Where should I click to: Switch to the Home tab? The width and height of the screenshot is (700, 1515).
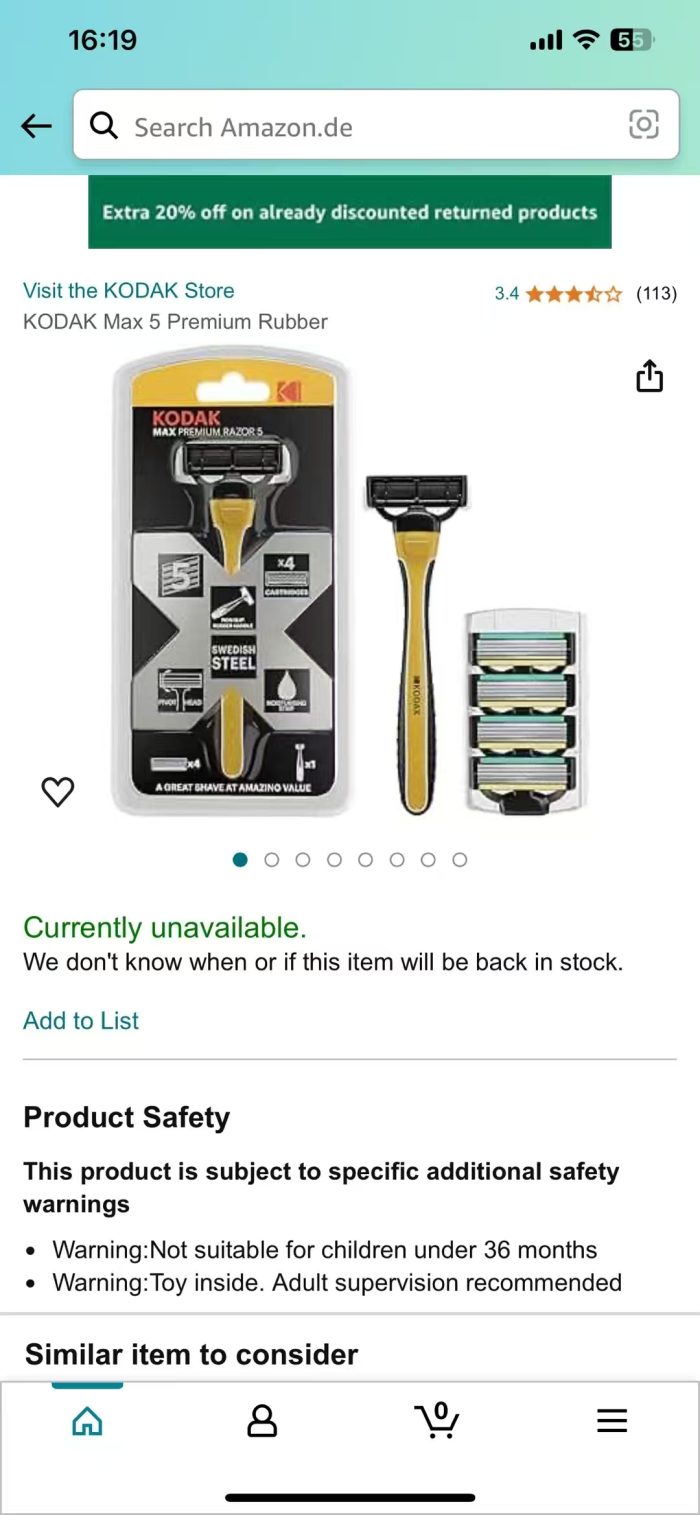pos(87,1421)
